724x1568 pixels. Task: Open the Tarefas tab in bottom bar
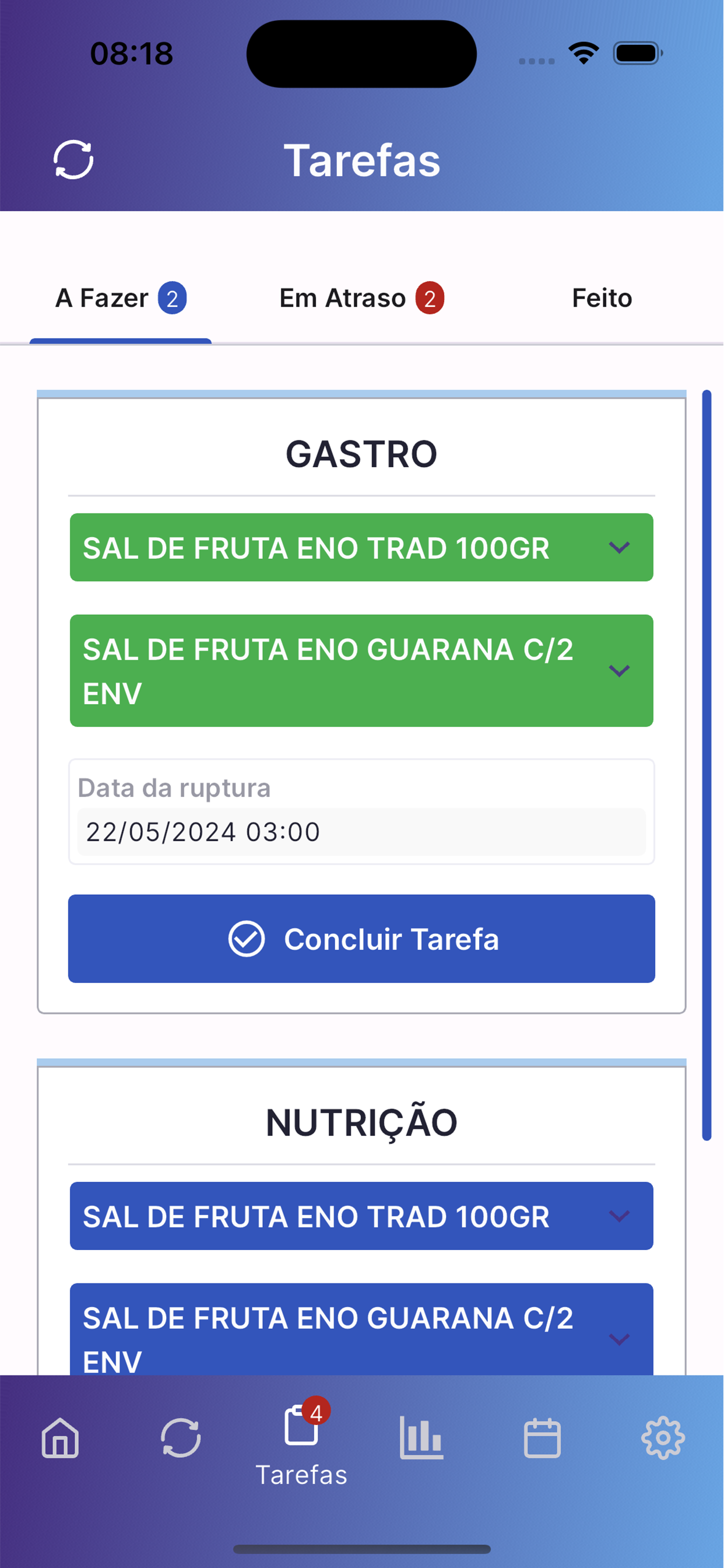[x=301, y=1443]
